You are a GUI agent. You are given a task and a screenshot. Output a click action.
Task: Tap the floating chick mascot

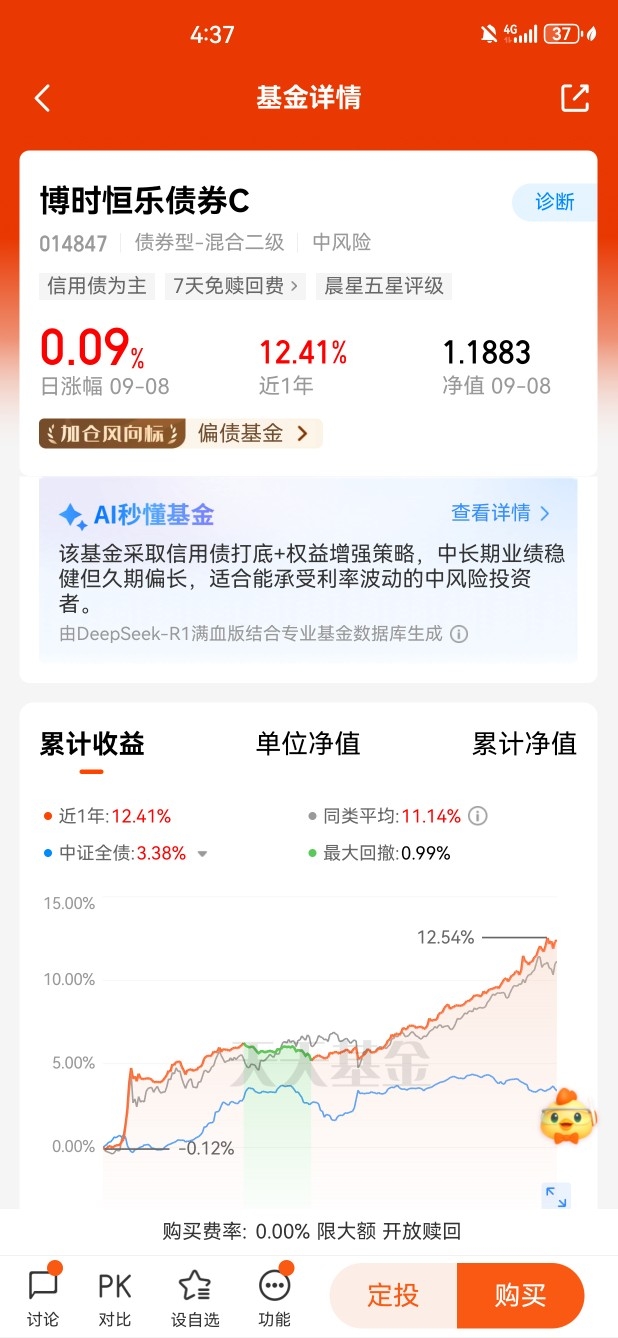(x=567, y=1116)
